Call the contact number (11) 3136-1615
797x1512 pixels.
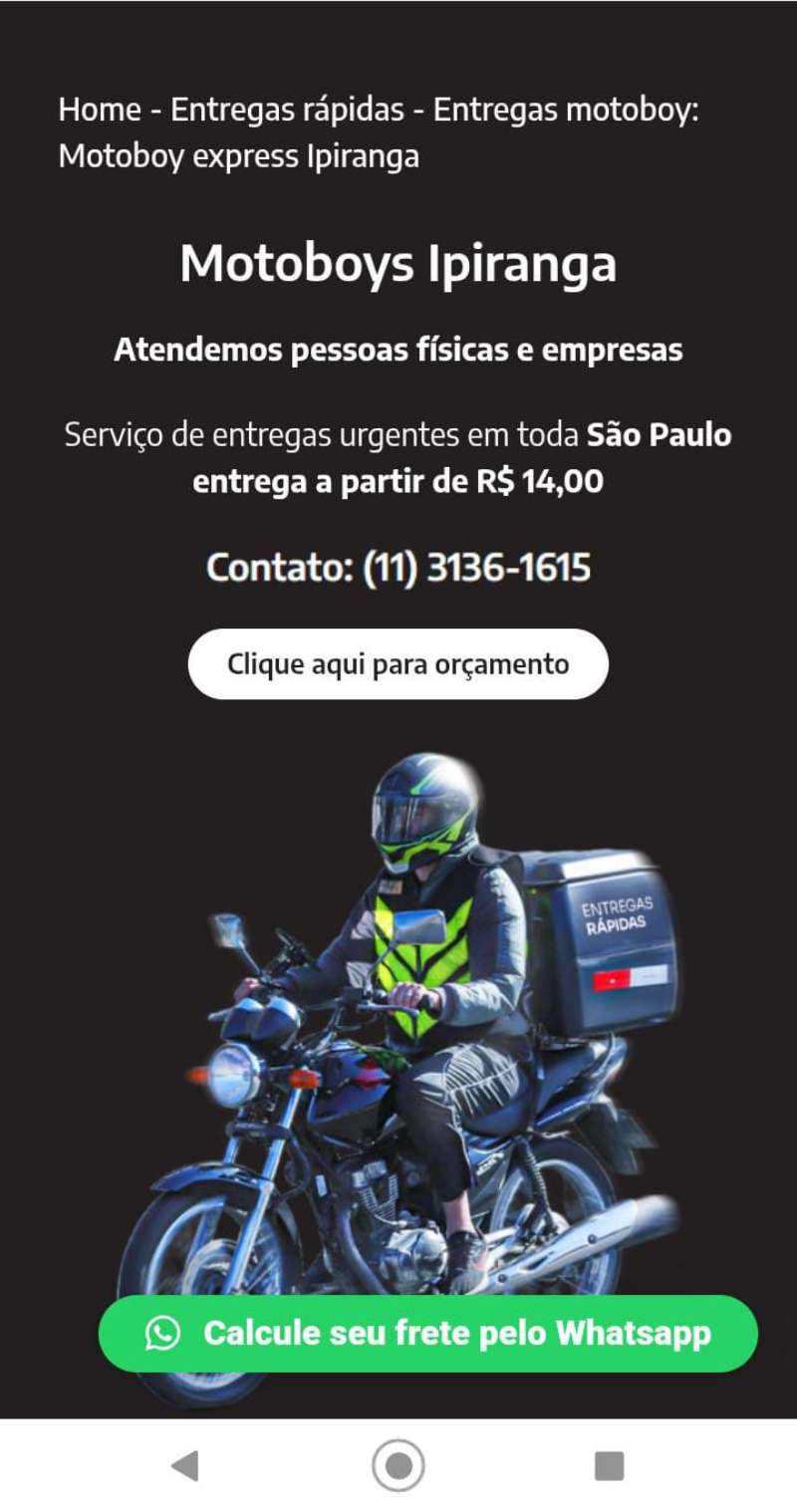(477, 568)
